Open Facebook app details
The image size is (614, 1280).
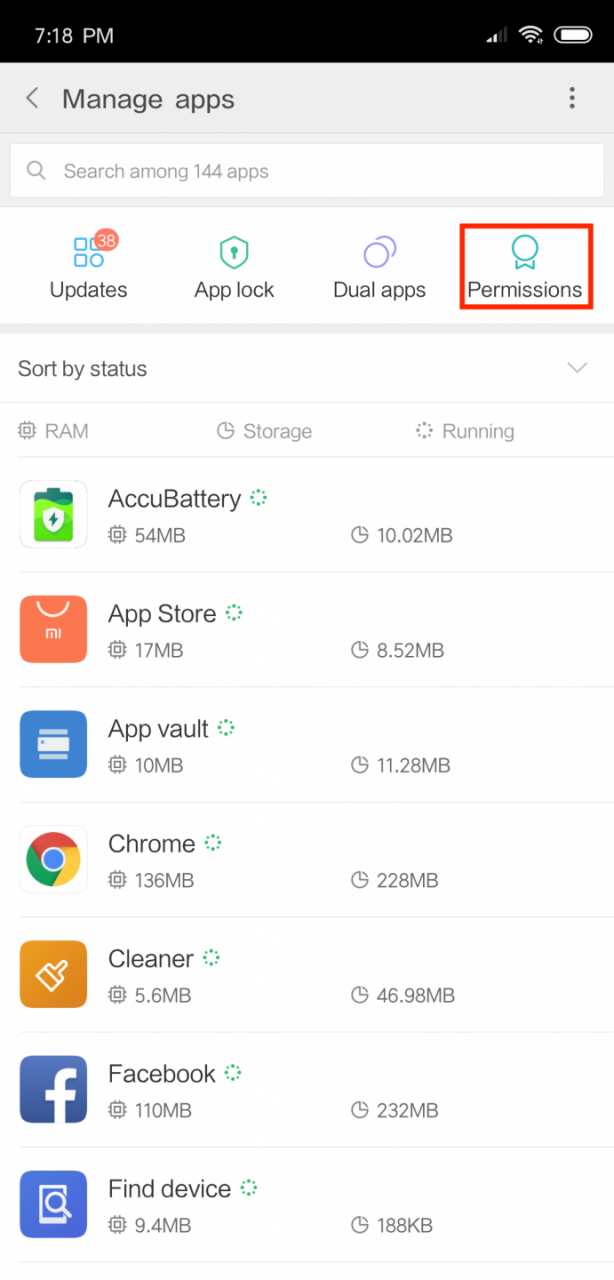(x=307, y=1090)
